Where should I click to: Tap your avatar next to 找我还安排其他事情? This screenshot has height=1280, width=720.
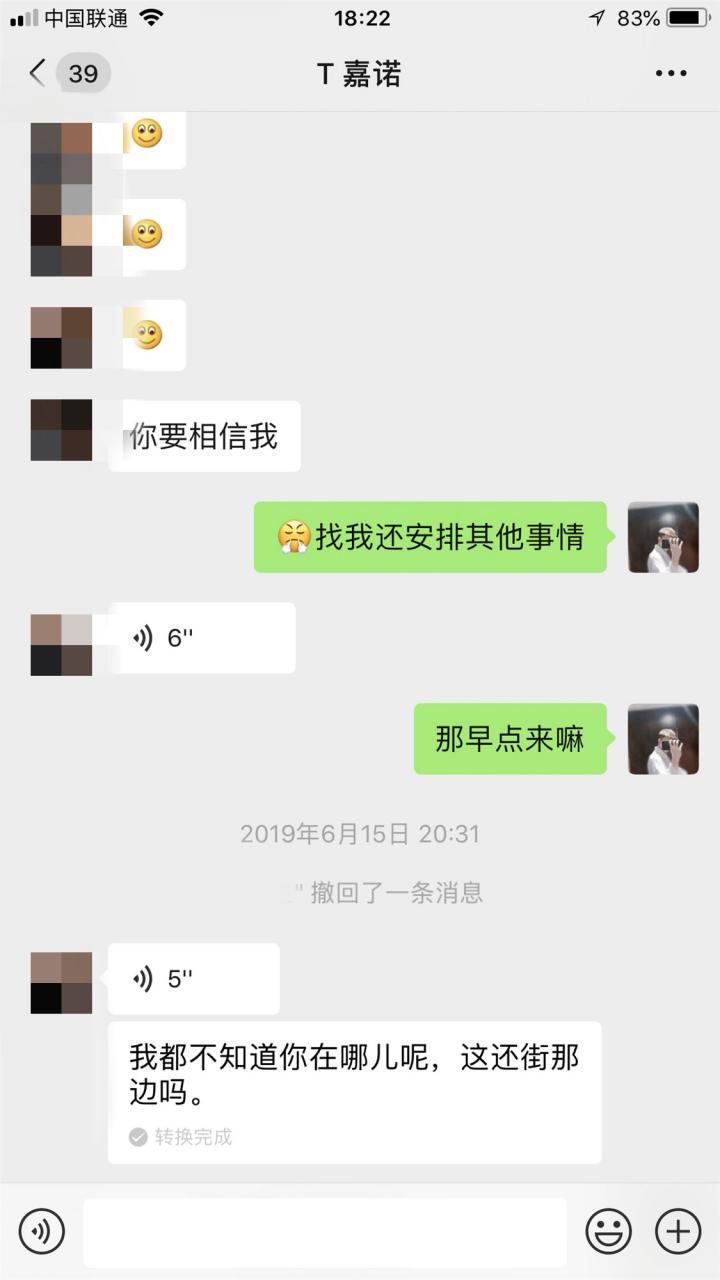pos(663,538)
